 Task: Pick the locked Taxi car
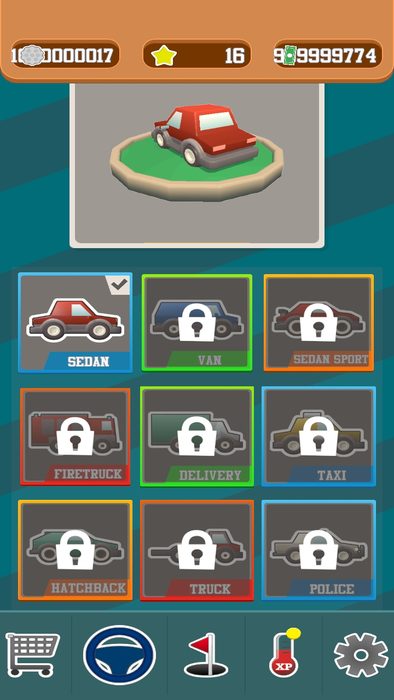[x=319, y=437]
